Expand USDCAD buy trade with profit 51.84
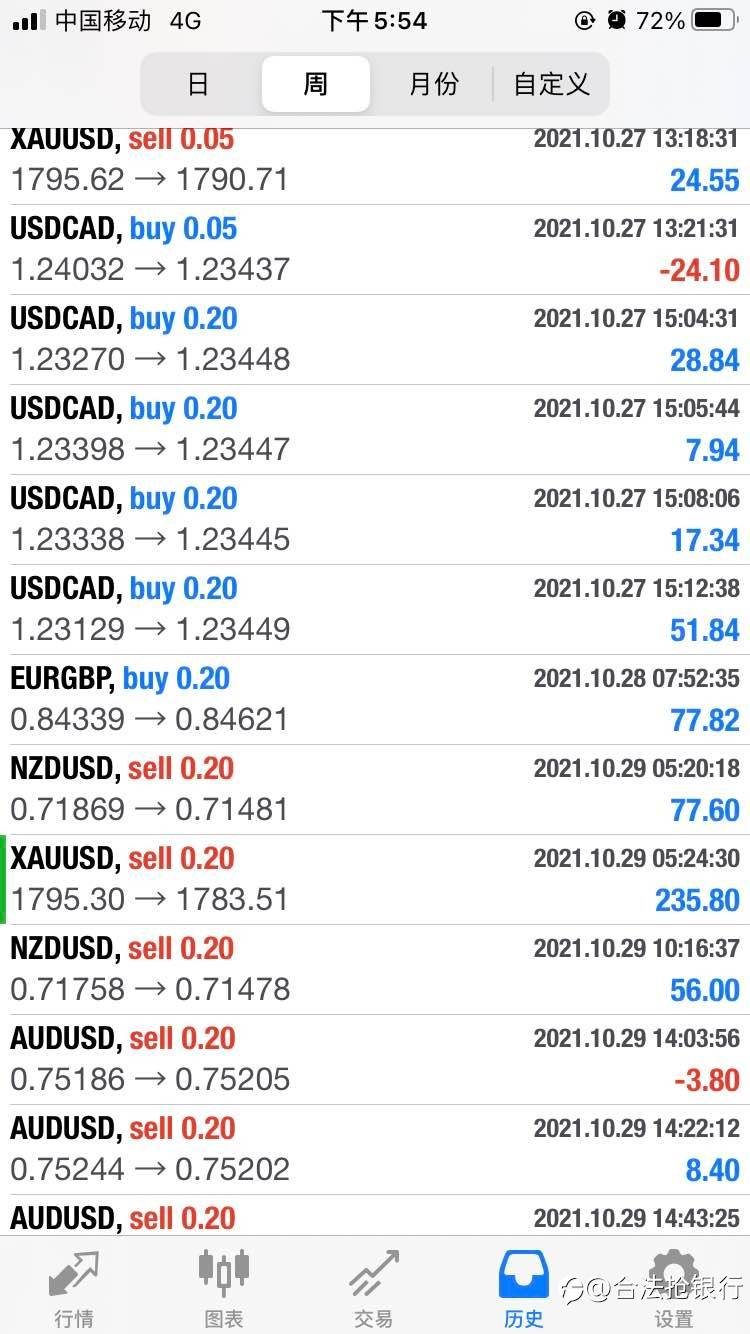This screenshot has height=1334, width=750. 375,609
